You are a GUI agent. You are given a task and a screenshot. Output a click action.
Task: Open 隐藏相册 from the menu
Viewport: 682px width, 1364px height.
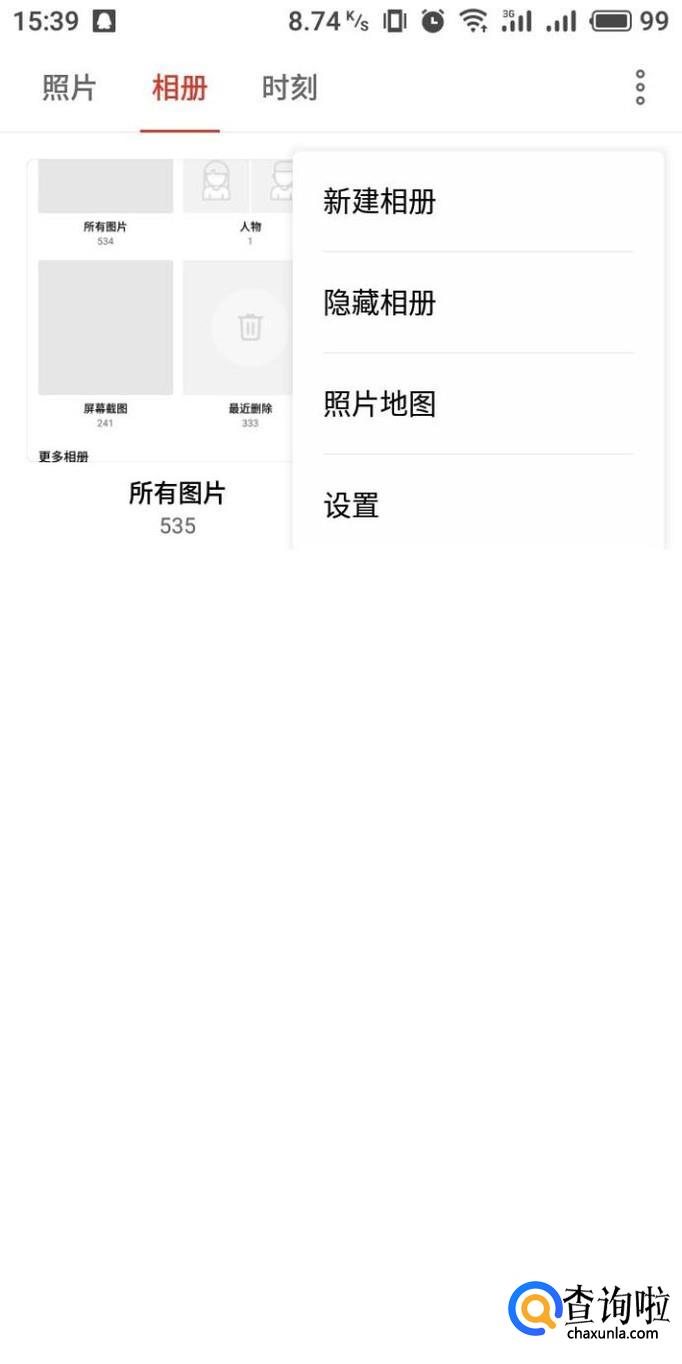478,303
